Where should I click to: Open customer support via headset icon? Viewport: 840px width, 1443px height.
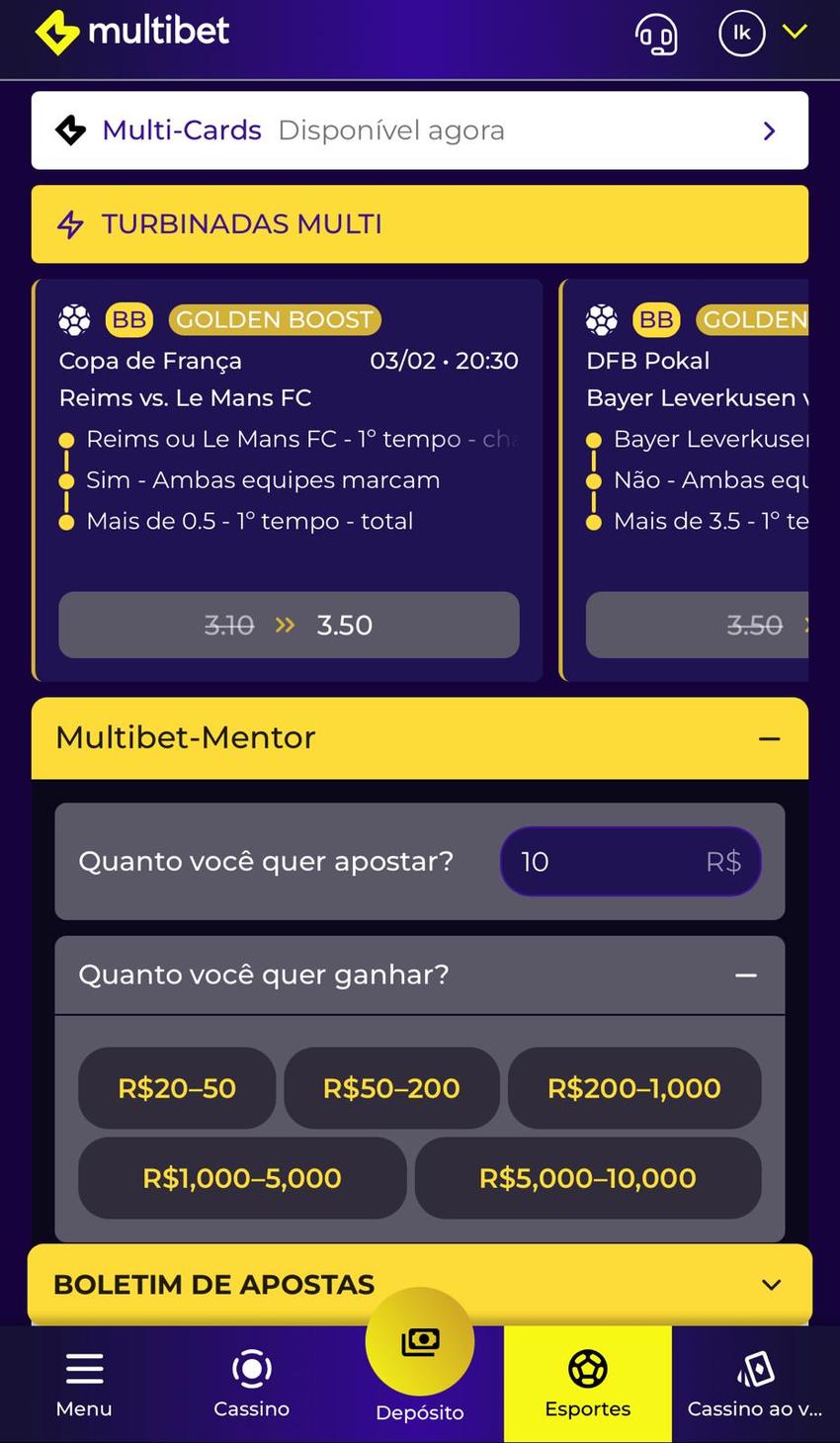656,33
